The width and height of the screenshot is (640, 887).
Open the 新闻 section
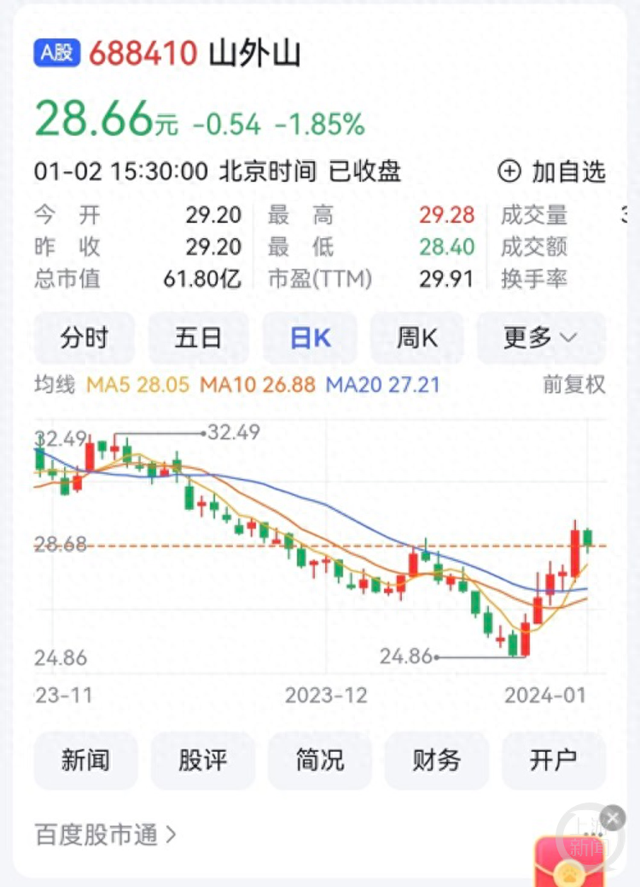click(85, 761)
